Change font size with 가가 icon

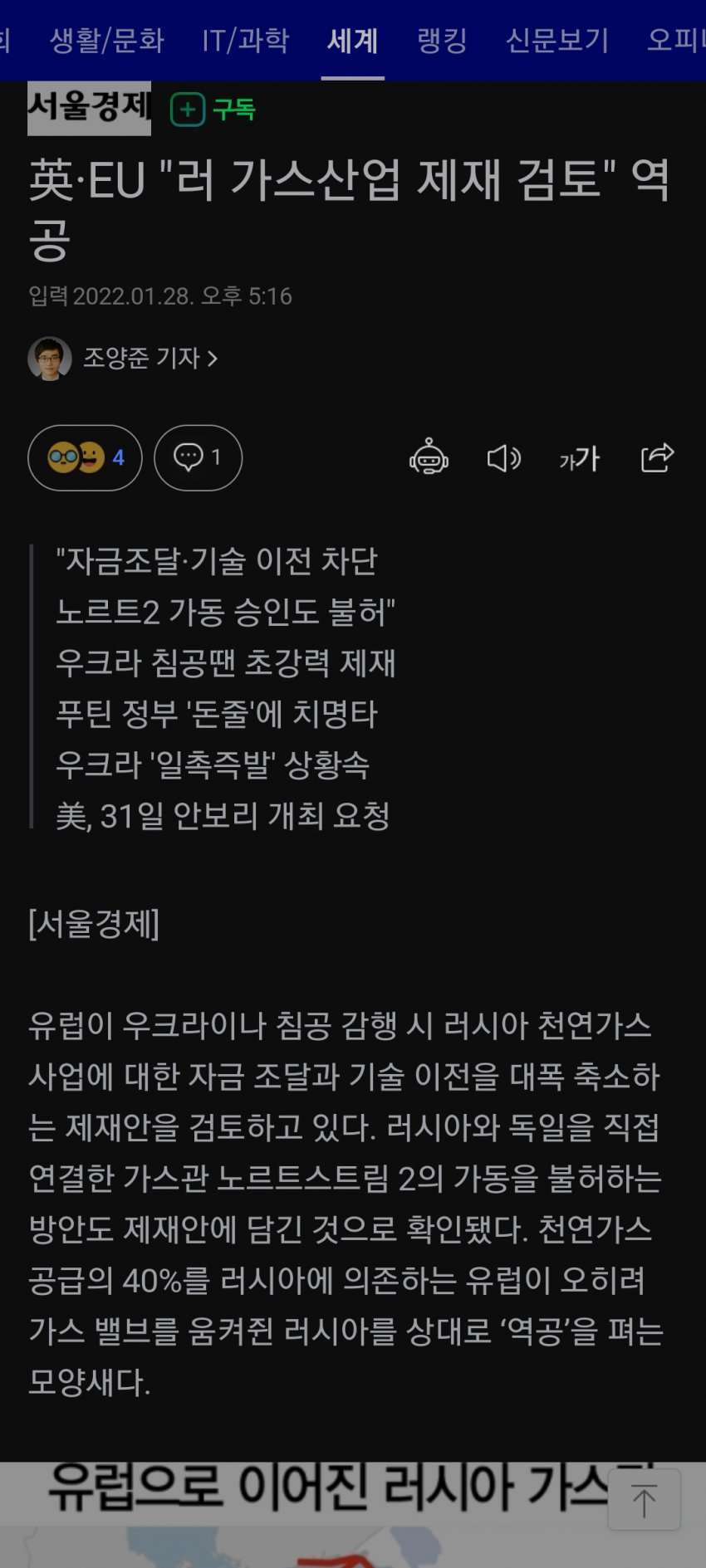[579, 457]
